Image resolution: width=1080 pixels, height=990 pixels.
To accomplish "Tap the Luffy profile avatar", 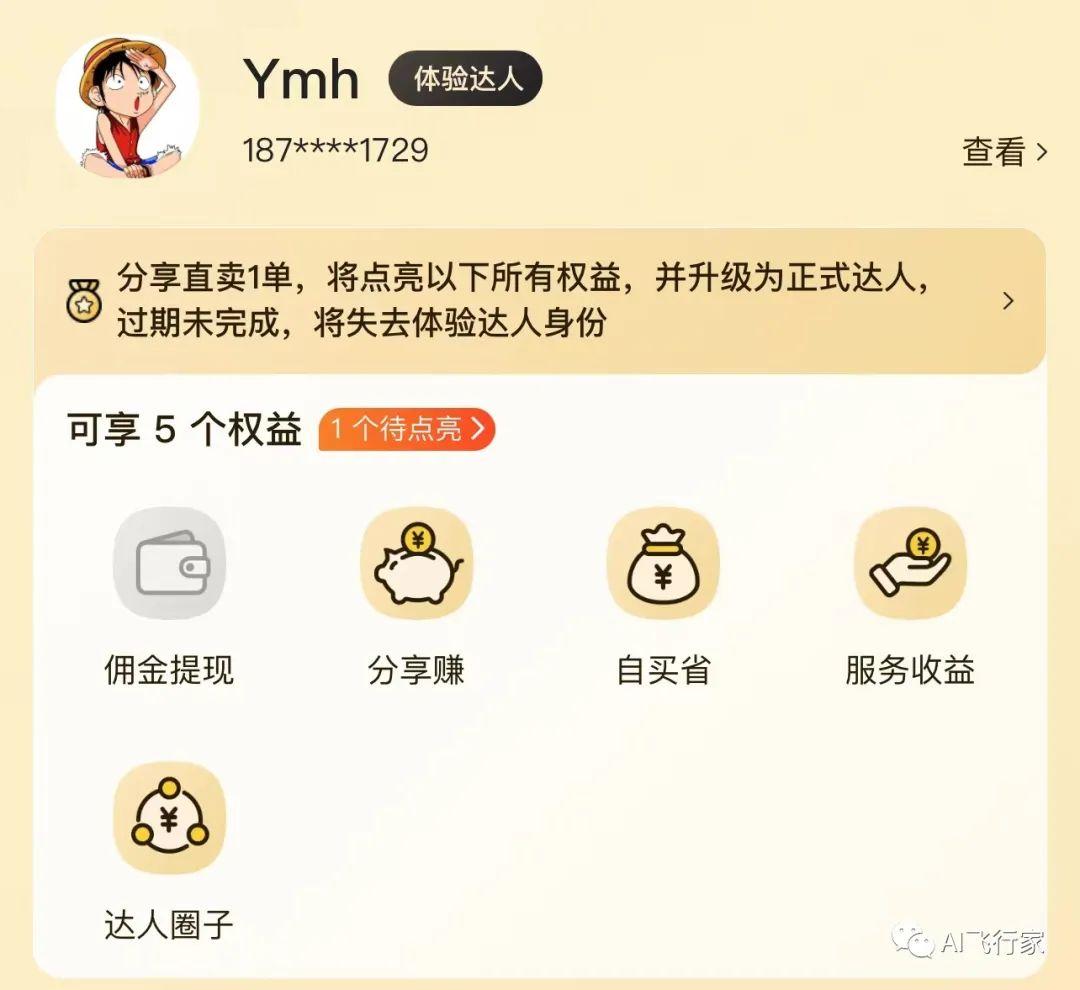I will pyautogui.click(x=127, y=107).
